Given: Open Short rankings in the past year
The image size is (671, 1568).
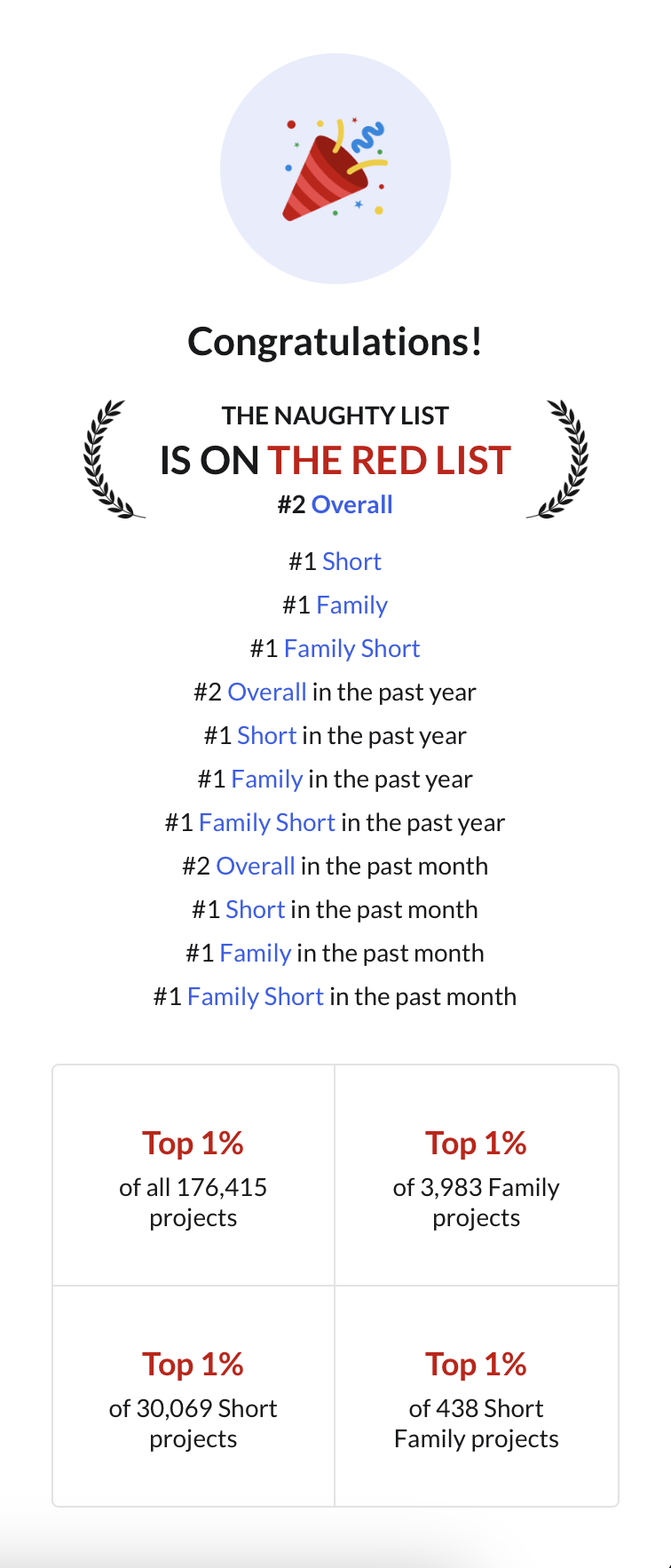Looking at the screenshot, I should [266, 735].
